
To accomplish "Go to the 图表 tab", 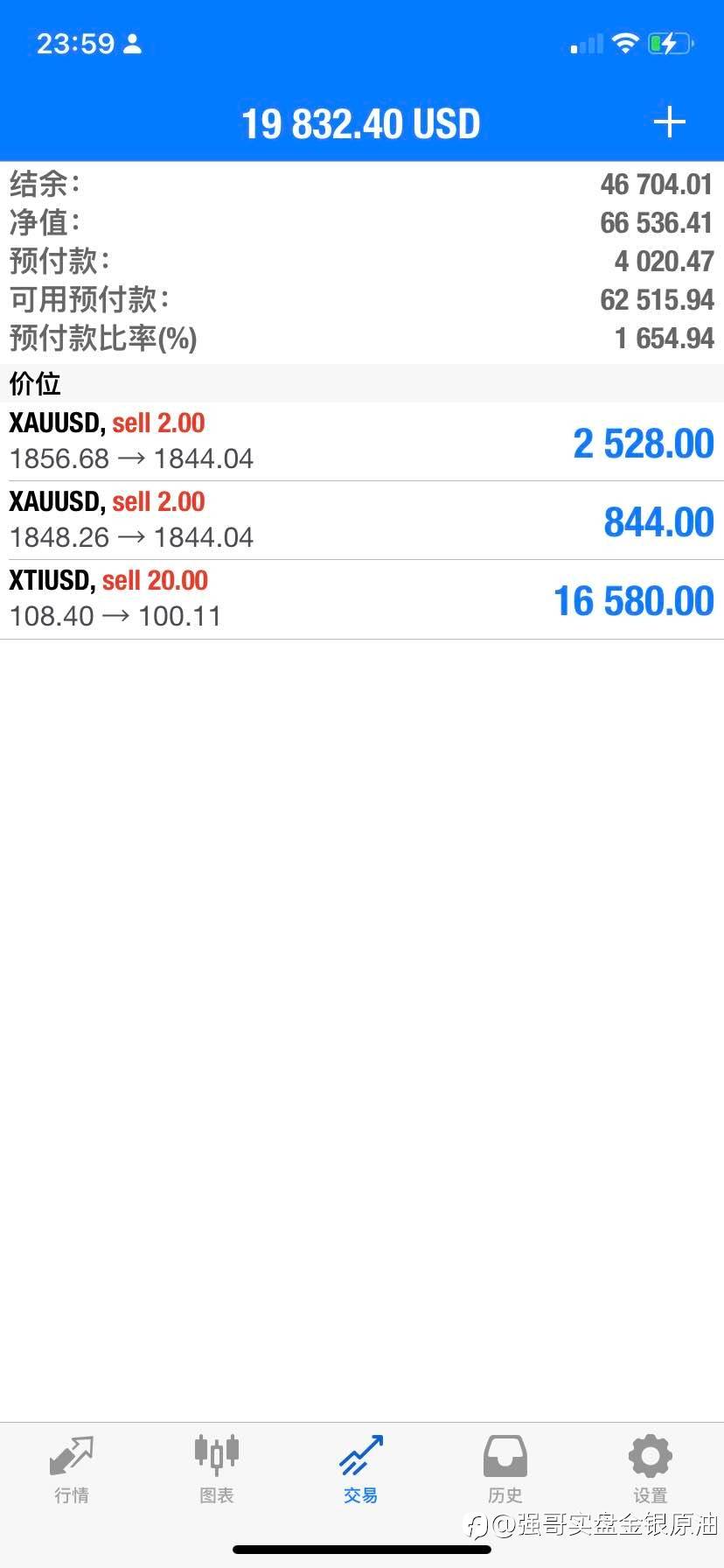I will (216, 1470).
